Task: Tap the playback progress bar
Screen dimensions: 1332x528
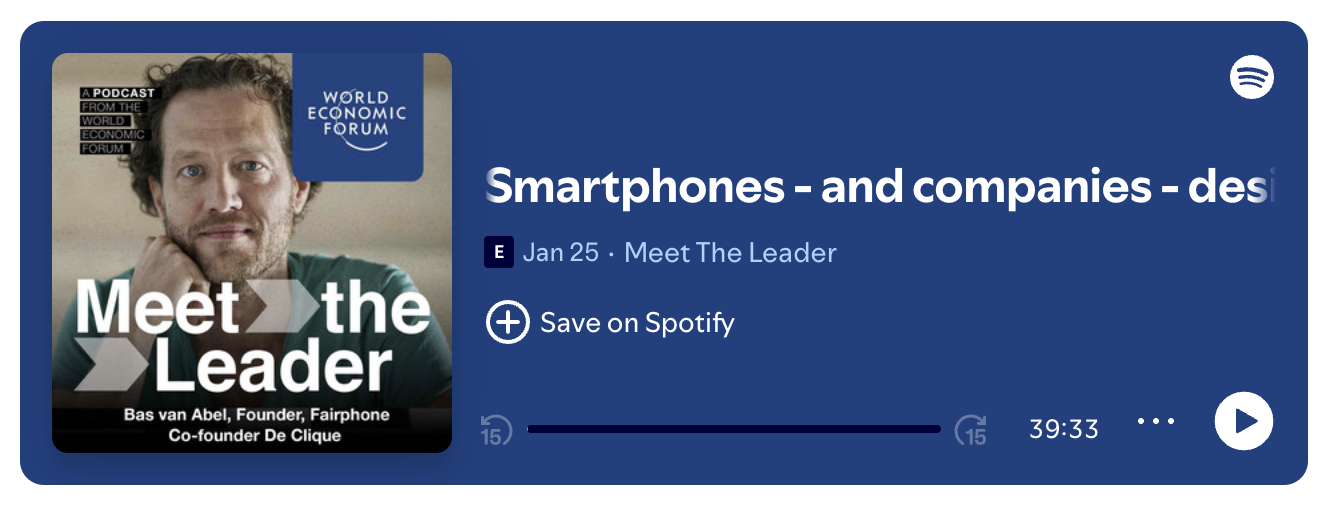Action: tap(733, 429)
